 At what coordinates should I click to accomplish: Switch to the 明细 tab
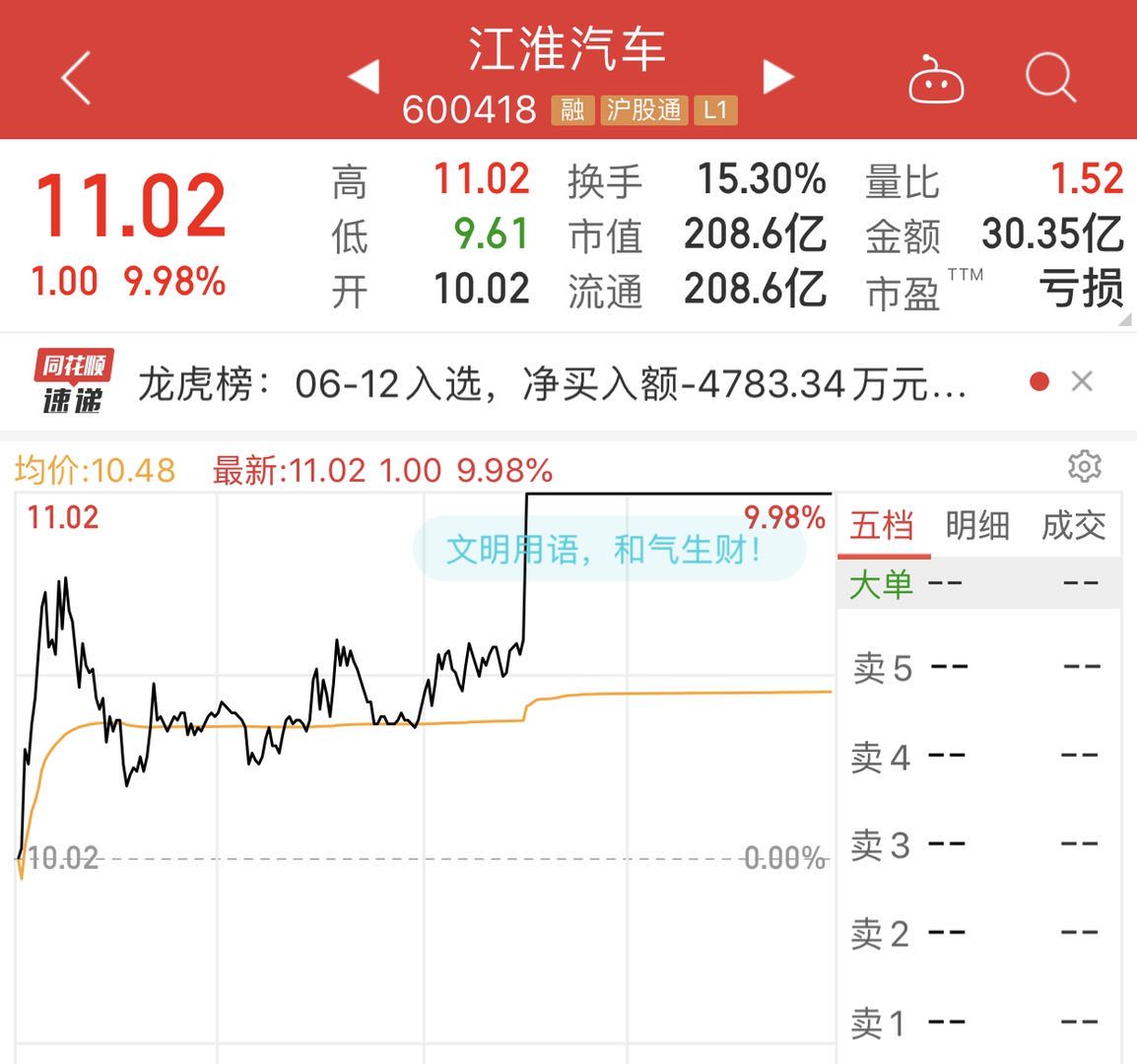(977, 526)
